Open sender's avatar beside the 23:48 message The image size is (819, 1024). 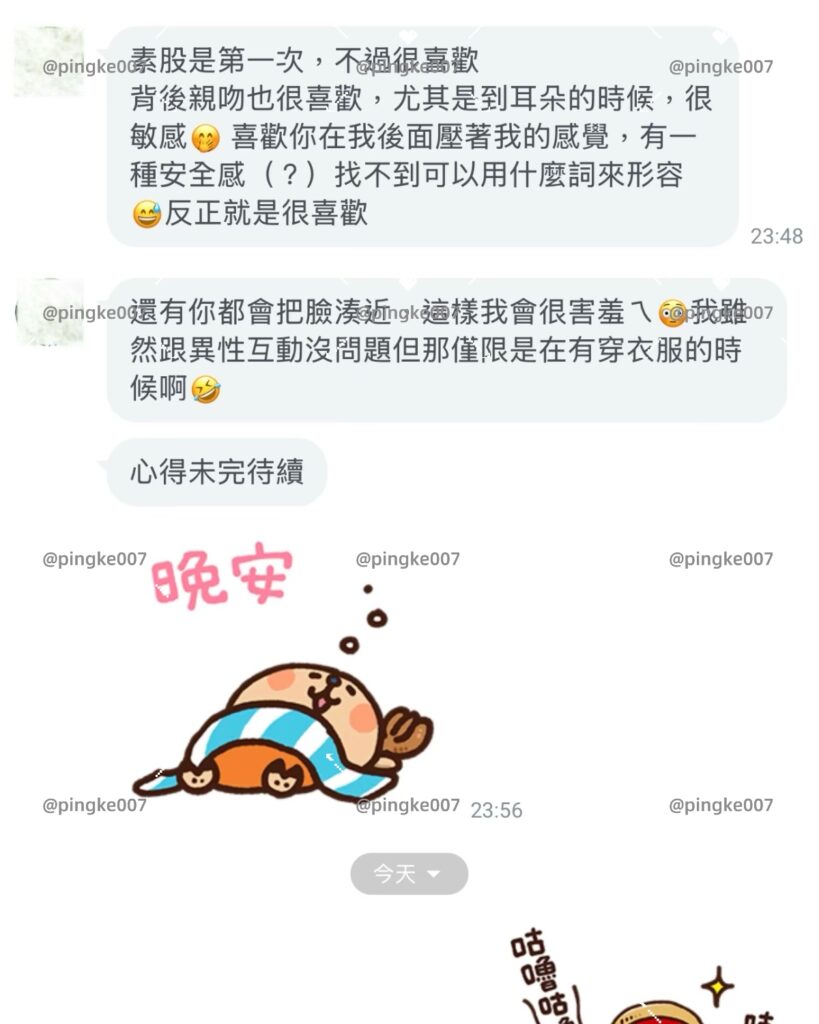coord(49,62)
